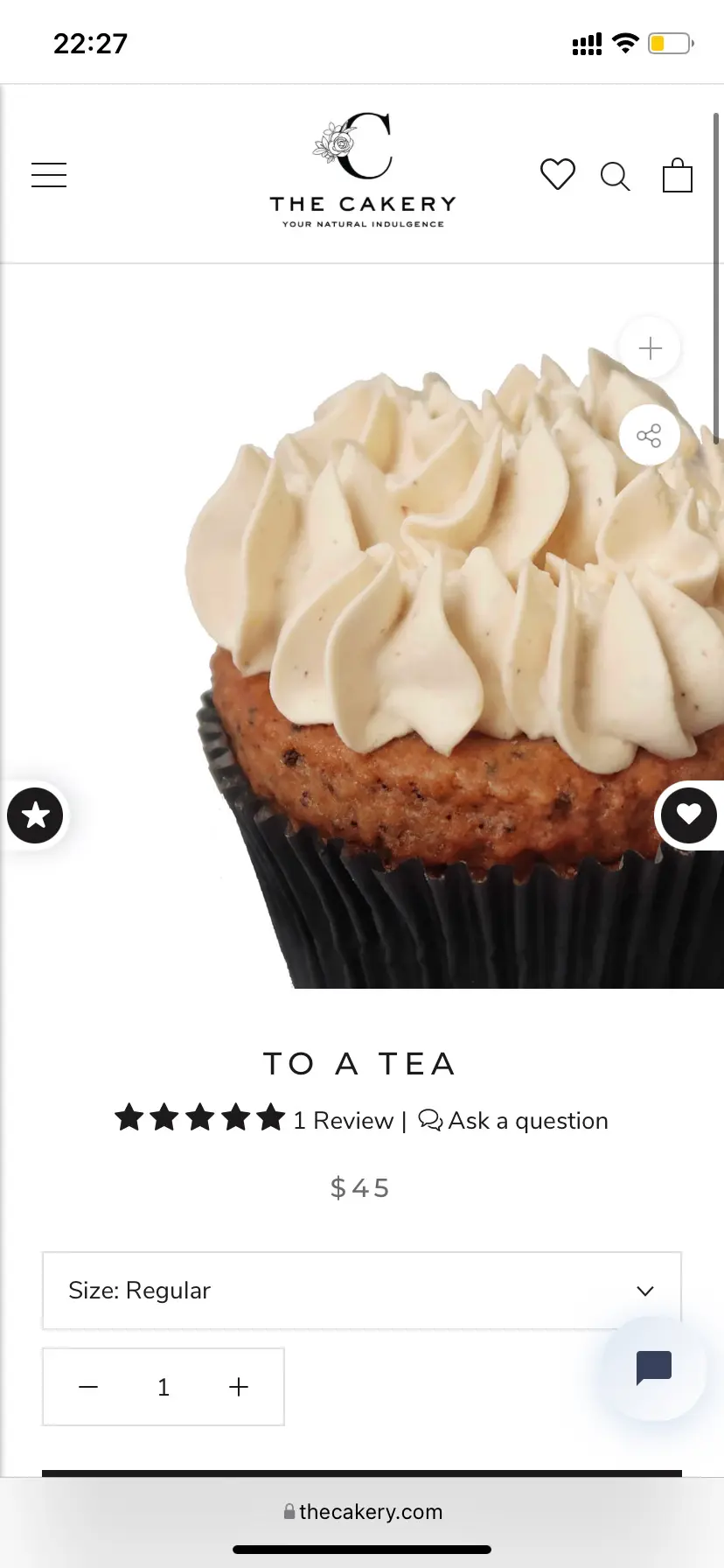The width and height of the screenshot is (724, 1568).
Task: Open the shopping bag cart
Action: coord(678,175)
